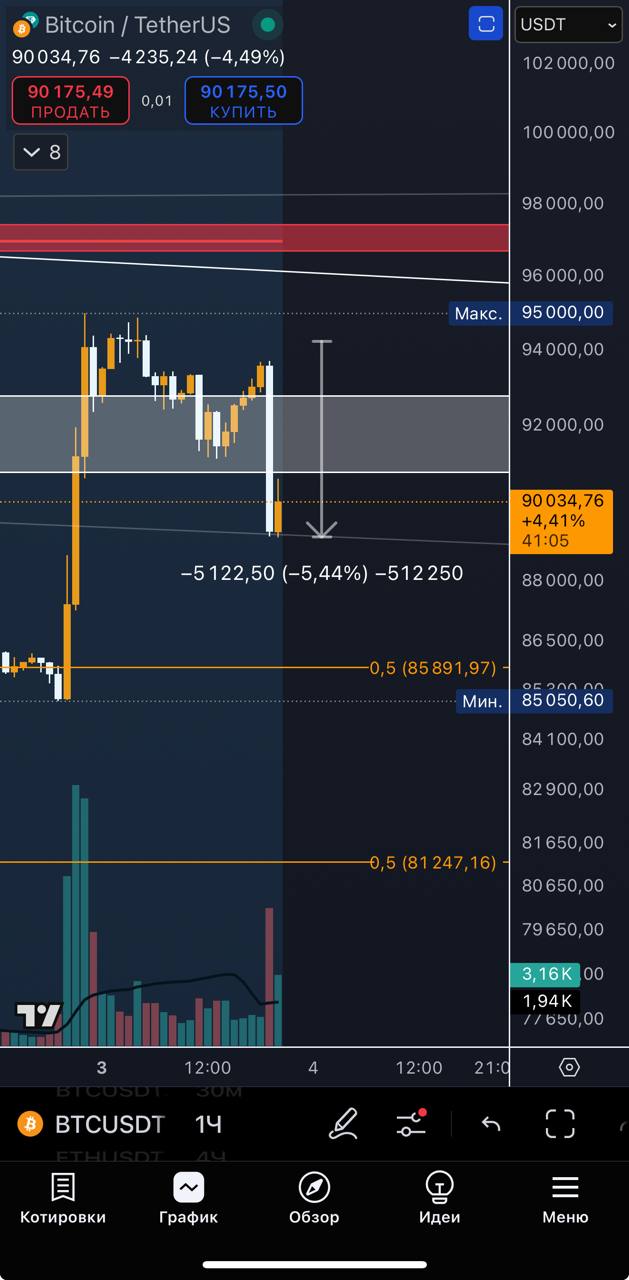
Task: Tap the red ПРОДАТЬ sell button
Action: [x=70, y=101]
